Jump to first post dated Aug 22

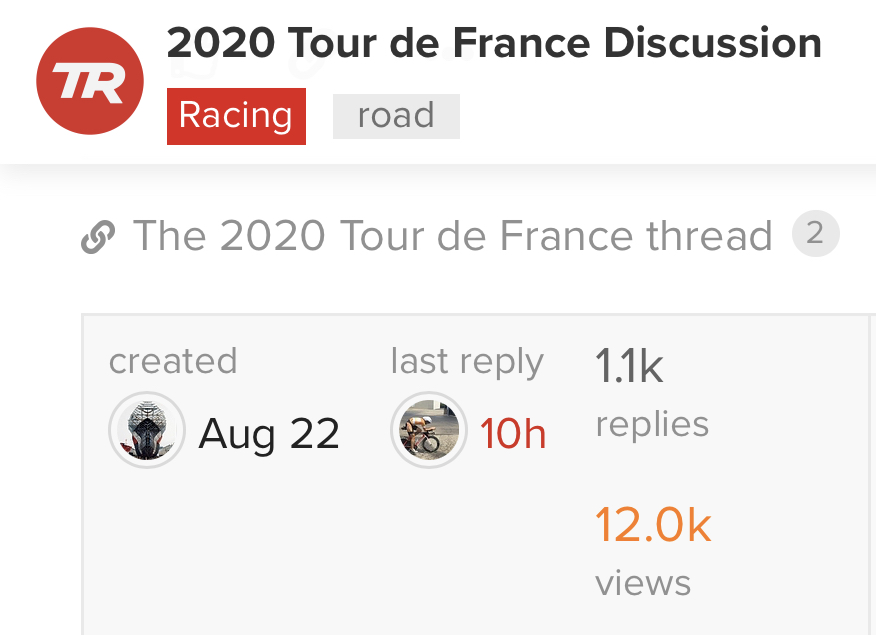coord(269,433)
